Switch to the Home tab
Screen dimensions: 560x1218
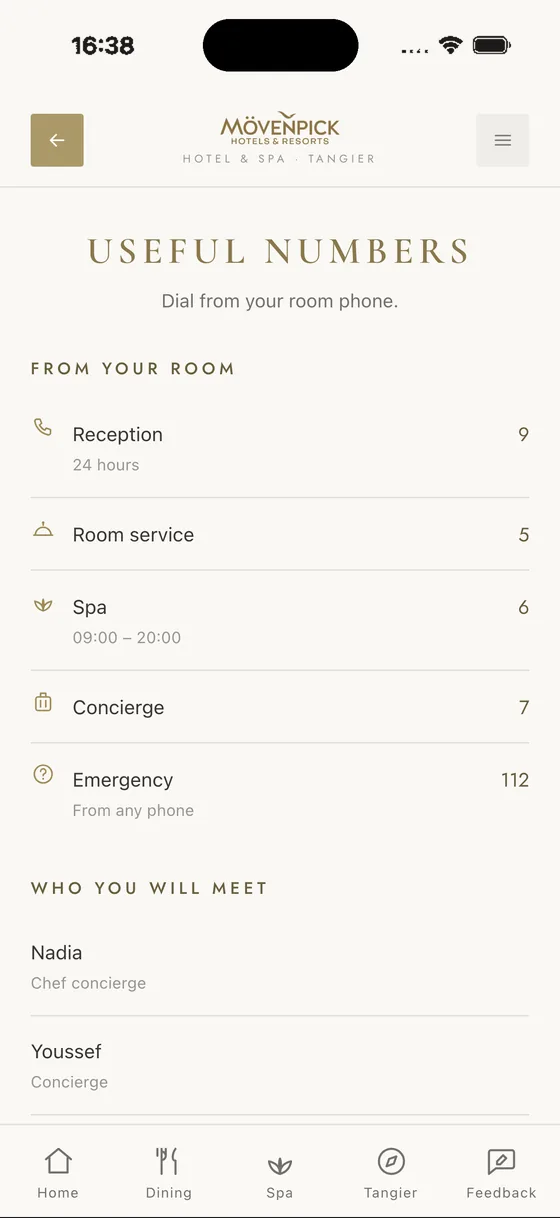pos(58,1173)
